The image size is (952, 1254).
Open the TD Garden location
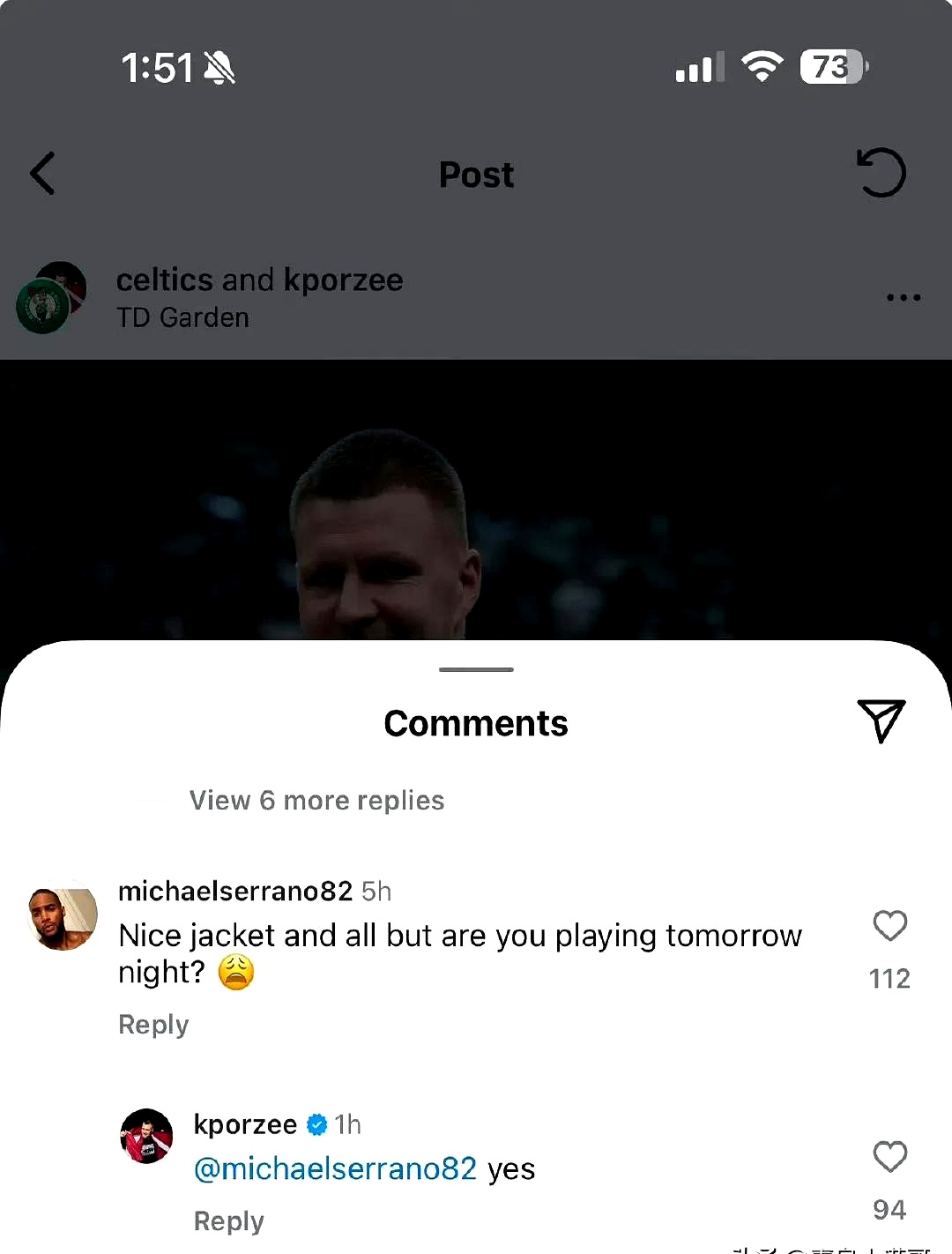pyautogui.click(x=183, y=317)
